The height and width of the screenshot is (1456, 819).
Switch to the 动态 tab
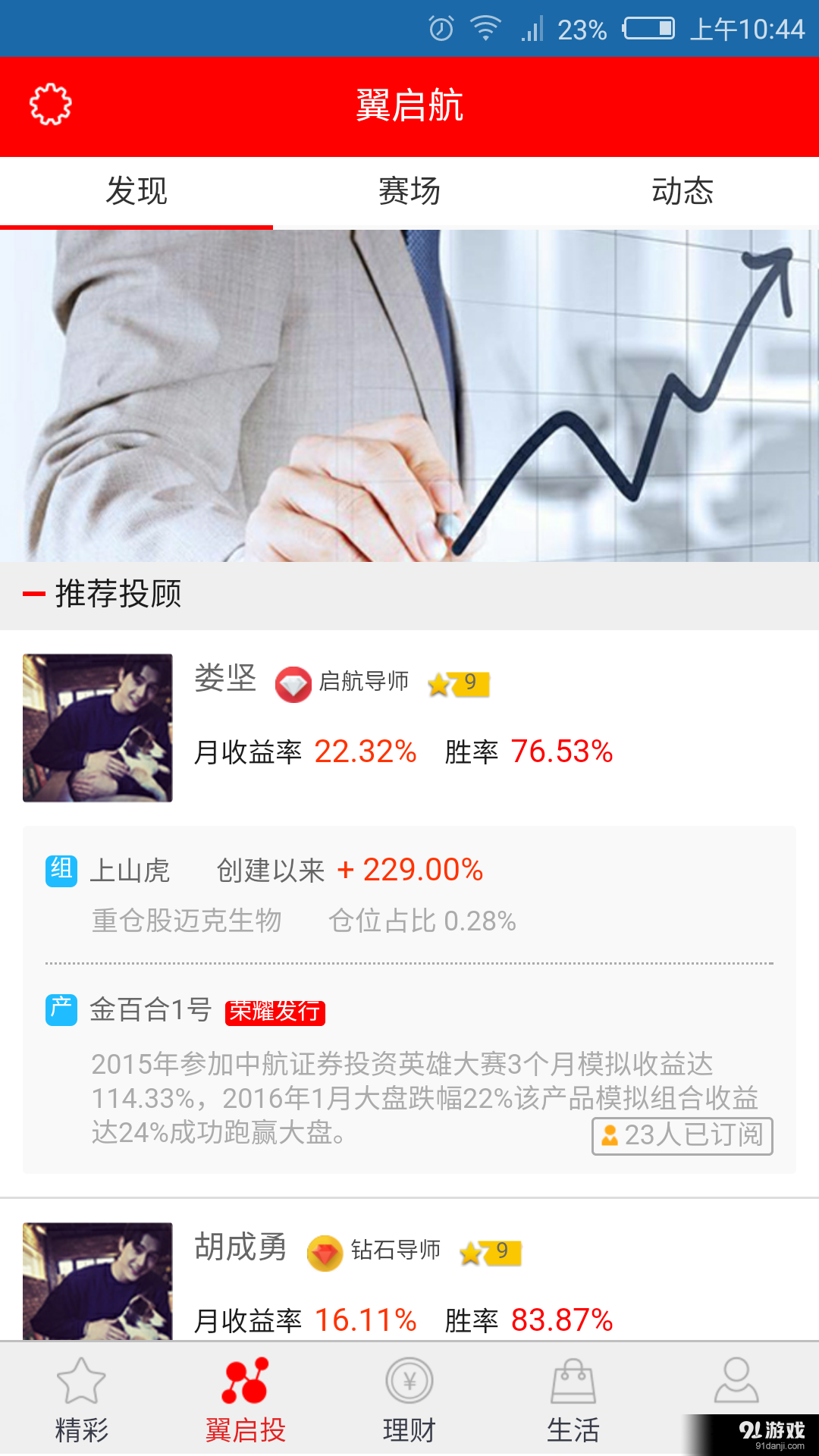click(x=682, y=192)
